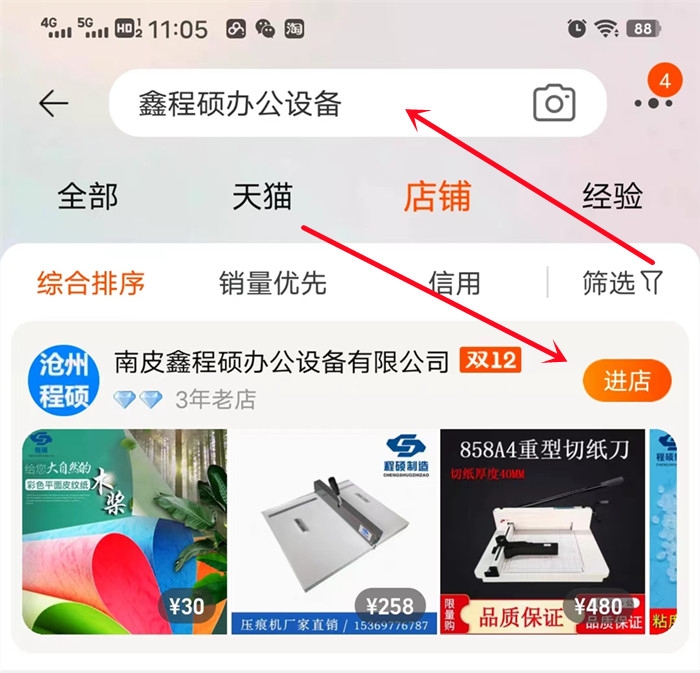Select the 店铺 tab
Image resolution: width=700 pixels, height=673 pixels.
[x=437, y=197]
